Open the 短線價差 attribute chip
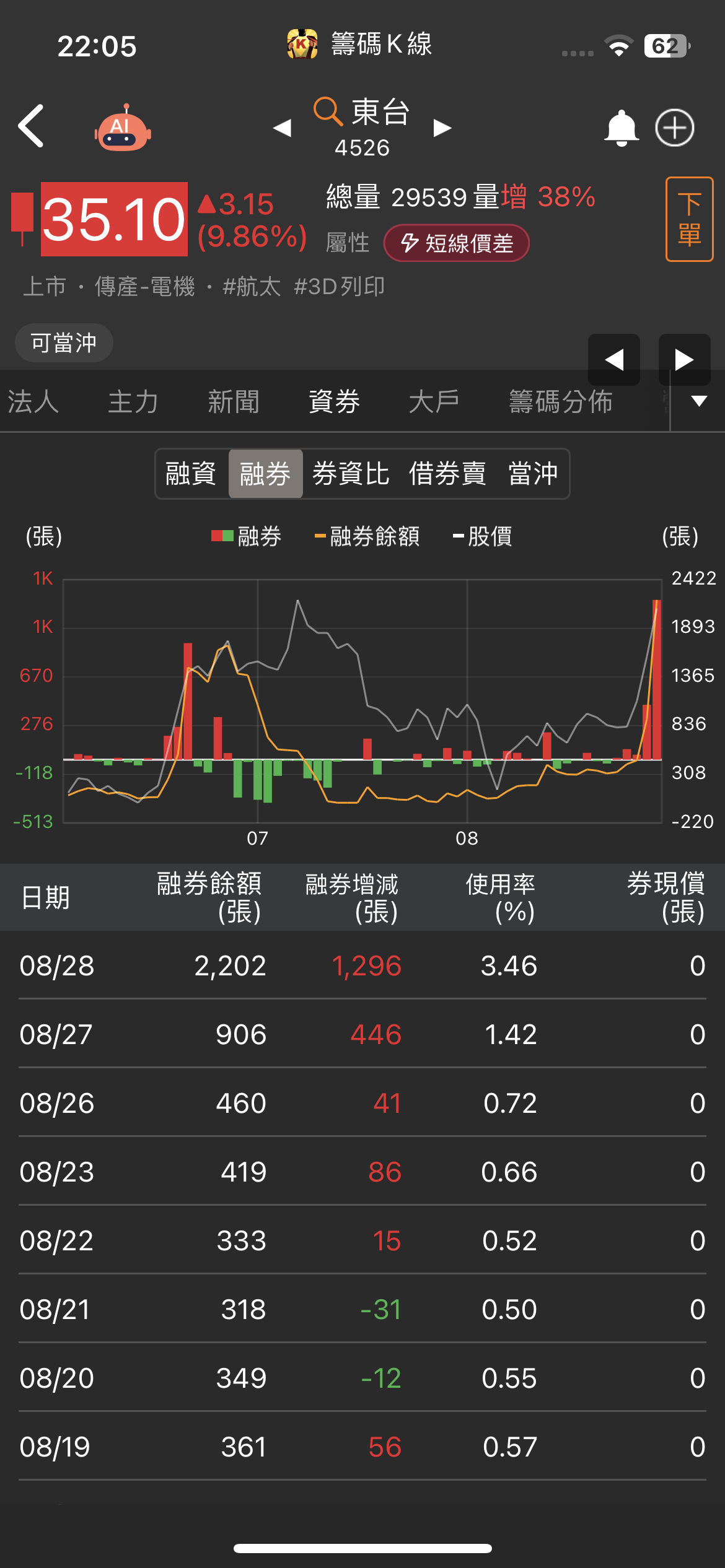Viewport: 725px width, 1568px height. tap(457, 243)
